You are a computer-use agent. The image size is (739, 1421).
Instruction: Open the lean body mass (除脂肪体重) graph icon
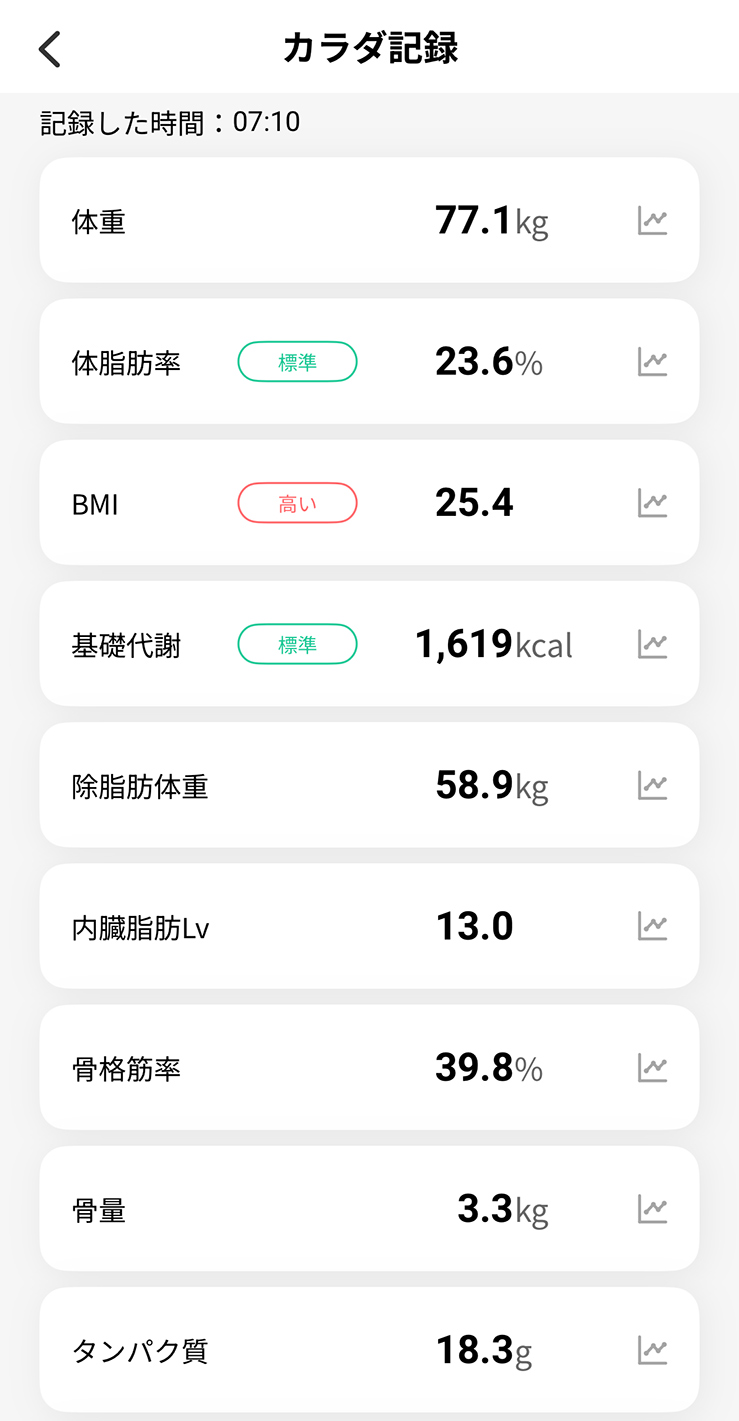coord(652,785)
